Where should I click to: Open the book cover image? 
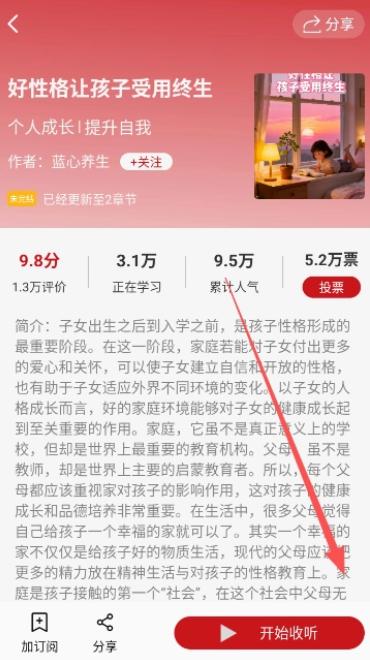coord(309,136)
